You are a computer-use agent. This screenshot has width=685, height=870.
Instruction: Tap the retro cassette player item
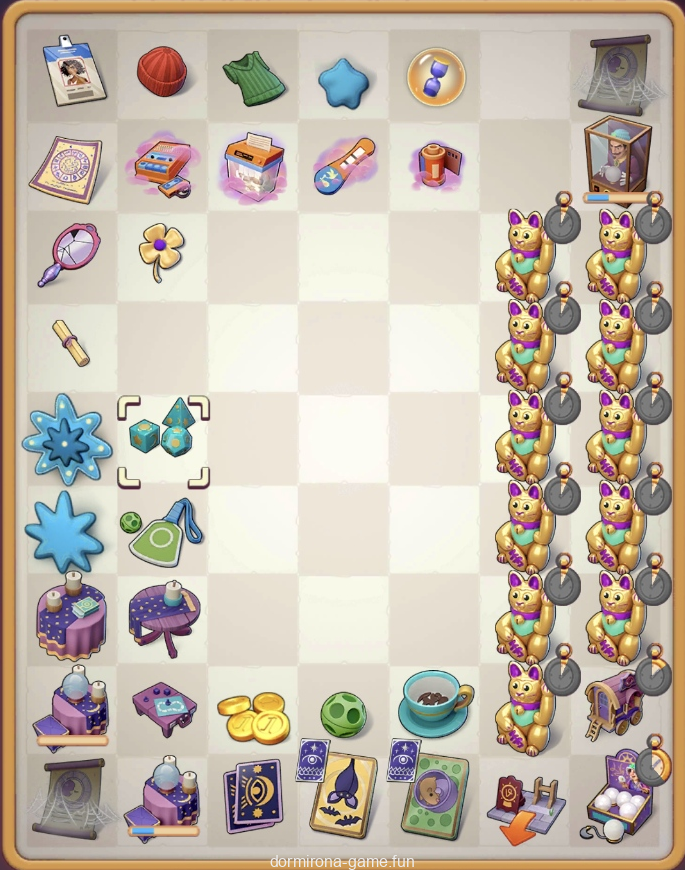pos(162,164)
